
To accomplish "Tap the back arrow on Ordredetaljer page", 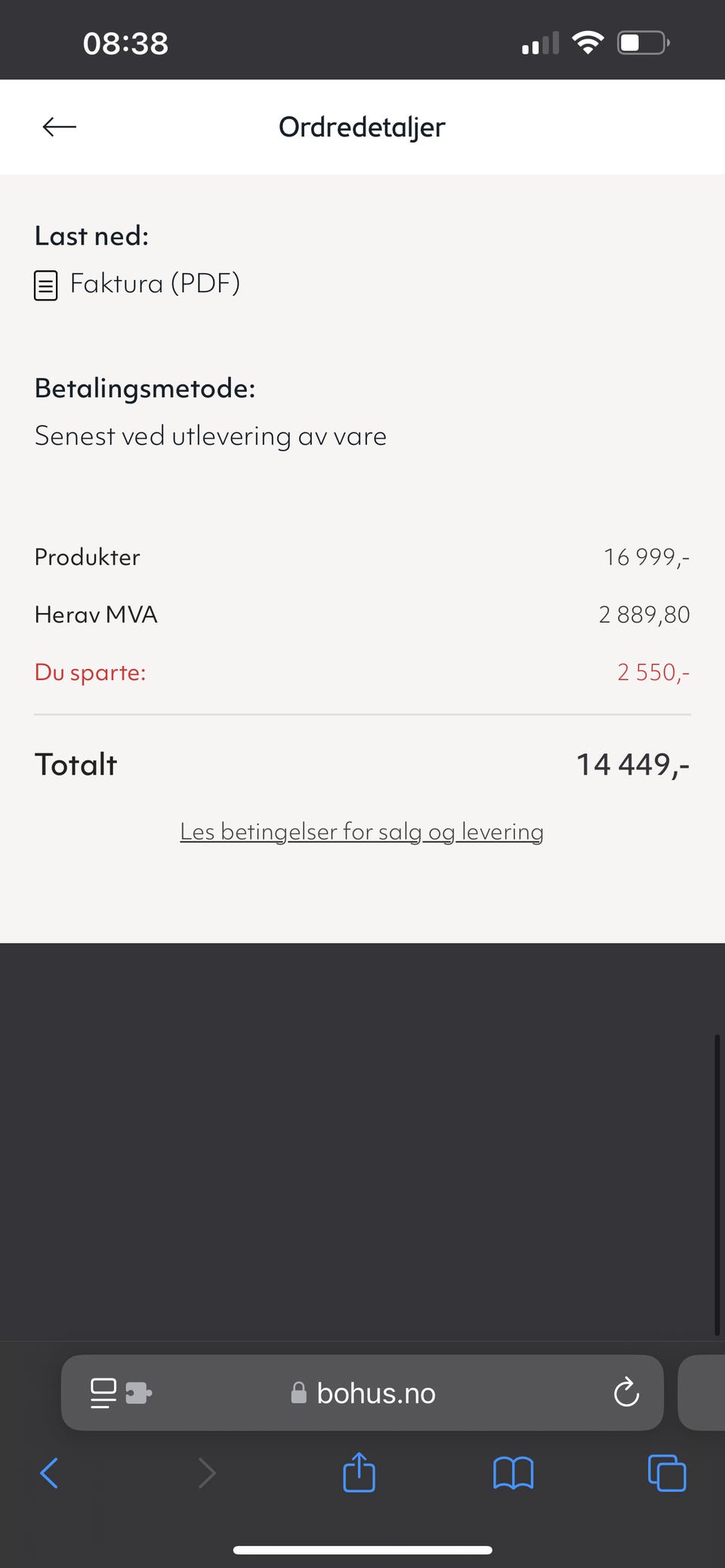I will click(x=58, y=127).
